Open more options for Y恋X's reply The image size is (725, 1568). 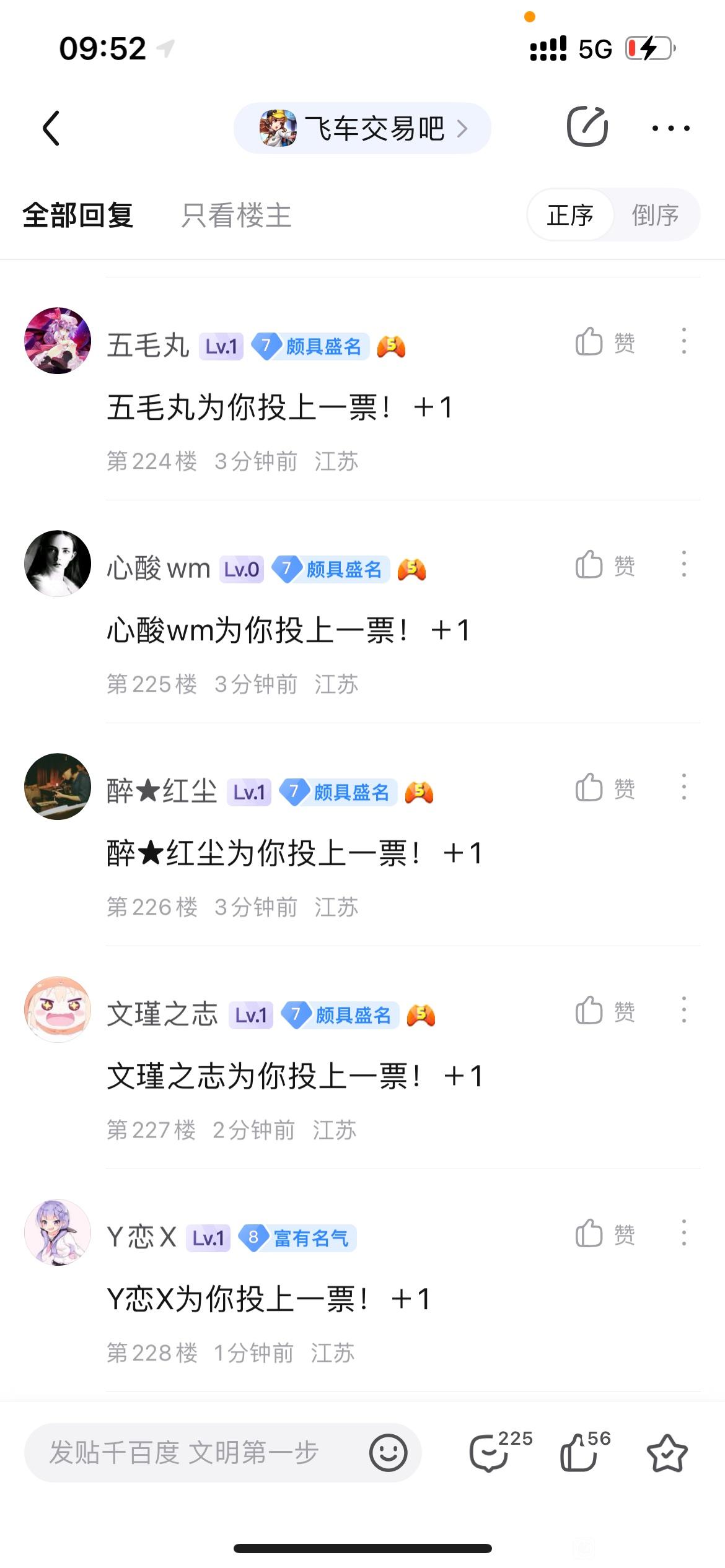tap(683, 1233)
